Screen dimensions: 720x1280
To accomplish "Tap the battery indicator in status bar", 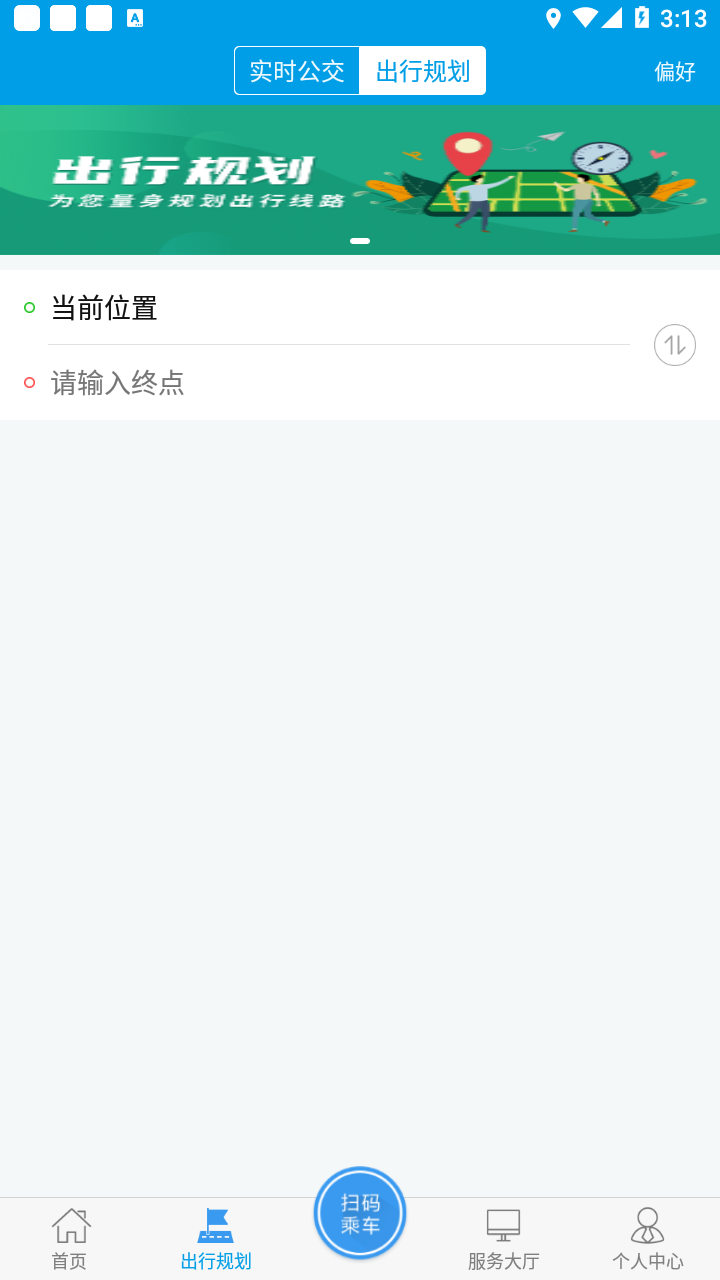I will 641,17.
